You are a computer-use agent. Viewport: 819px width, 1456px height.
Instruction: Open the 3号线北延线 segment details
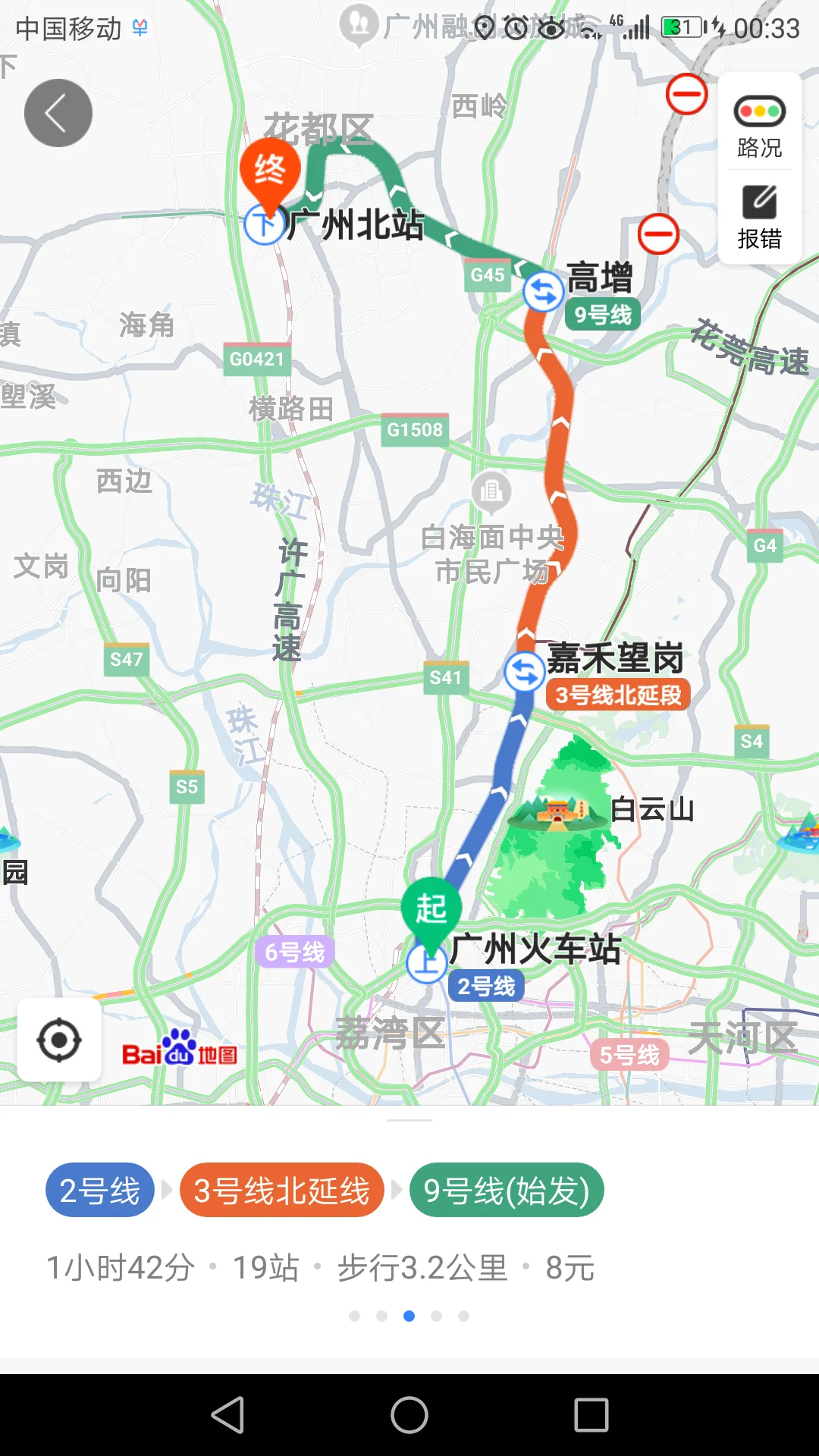(x=281, y=1190)
